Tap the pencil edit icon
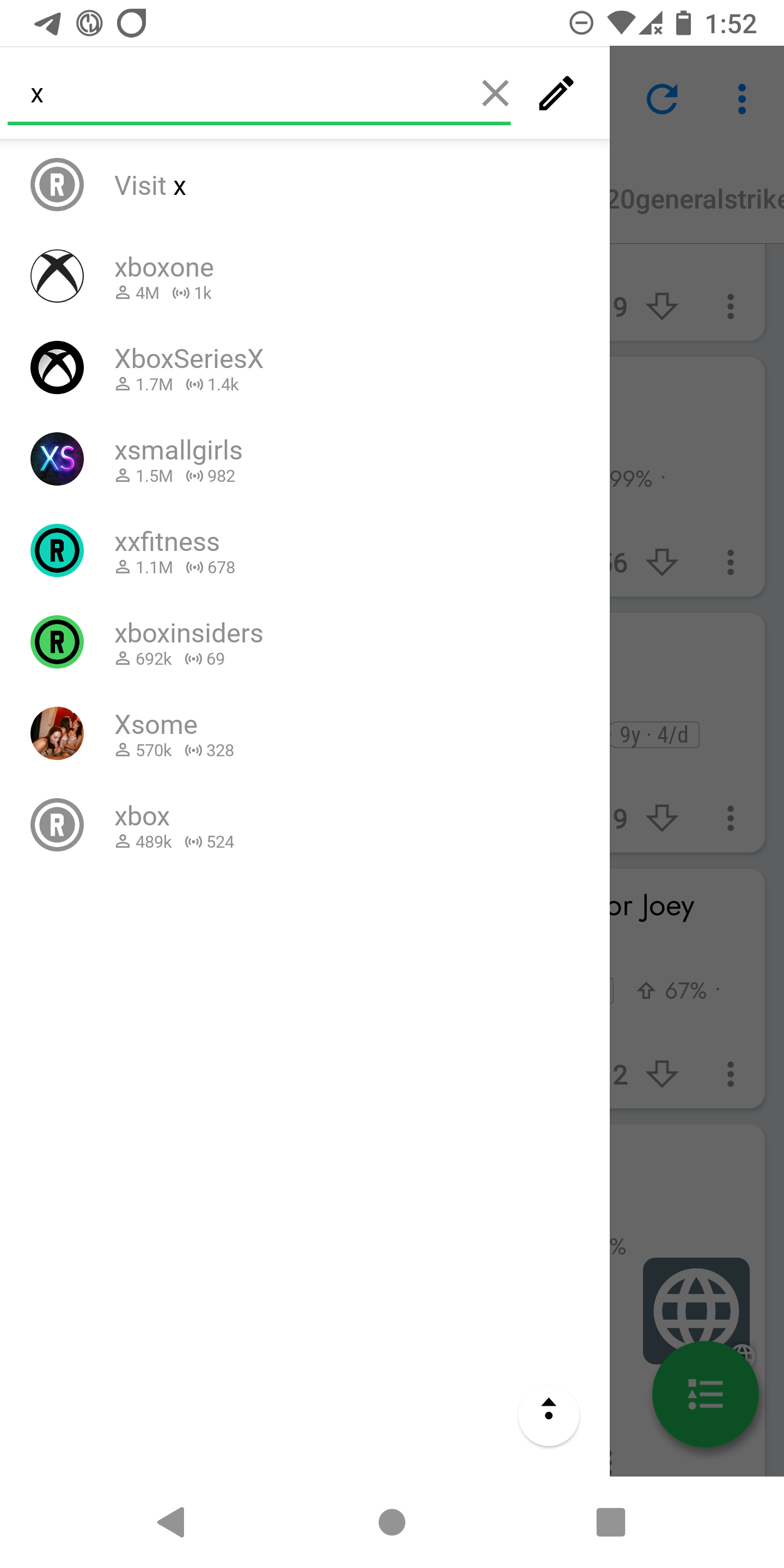784x1568 pixels. (556, 93)
